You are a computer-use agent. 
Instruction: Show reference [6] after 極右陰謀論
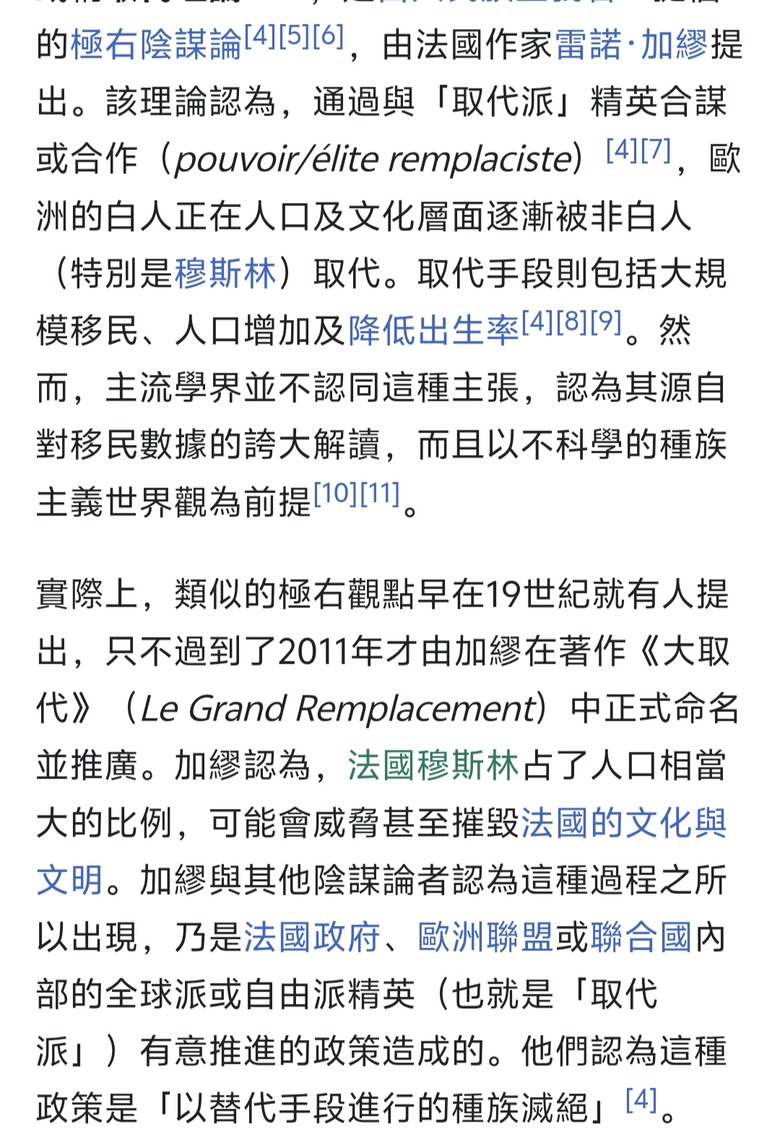pos(328,36)
